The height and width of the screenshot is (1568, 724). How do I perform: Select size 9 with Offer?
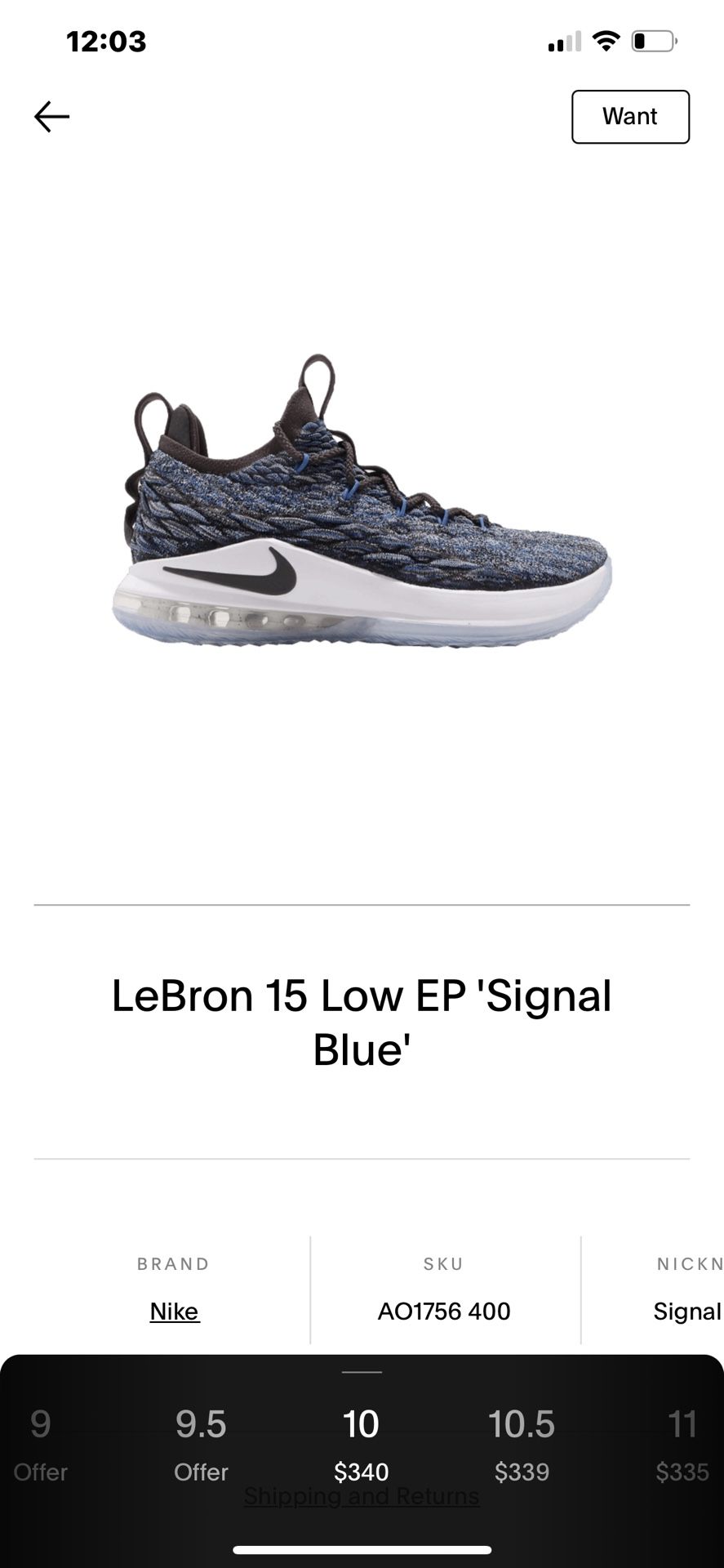[40, 1445]
